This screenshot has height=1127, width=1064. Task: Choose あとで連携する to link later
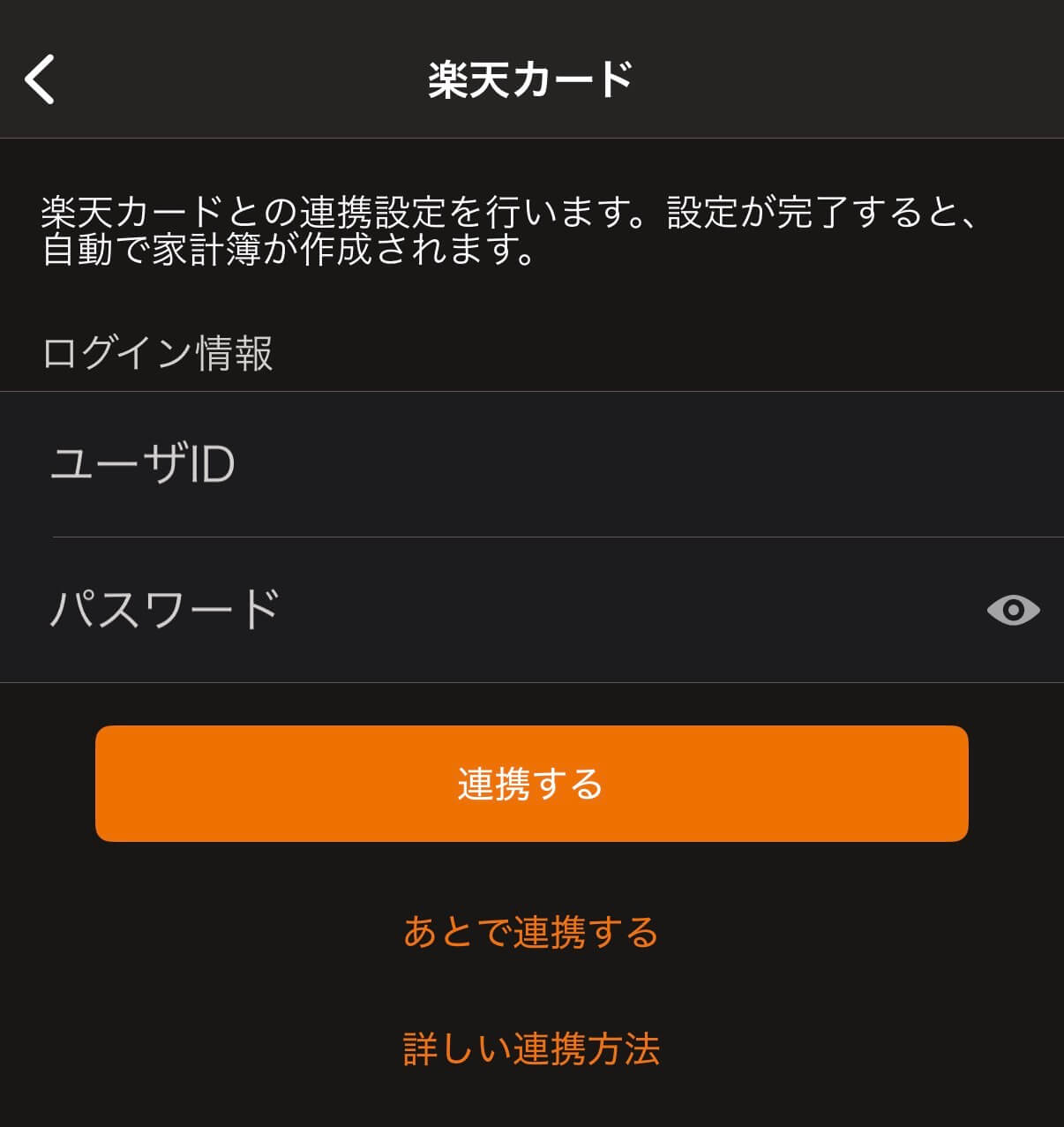click(531, 932)
